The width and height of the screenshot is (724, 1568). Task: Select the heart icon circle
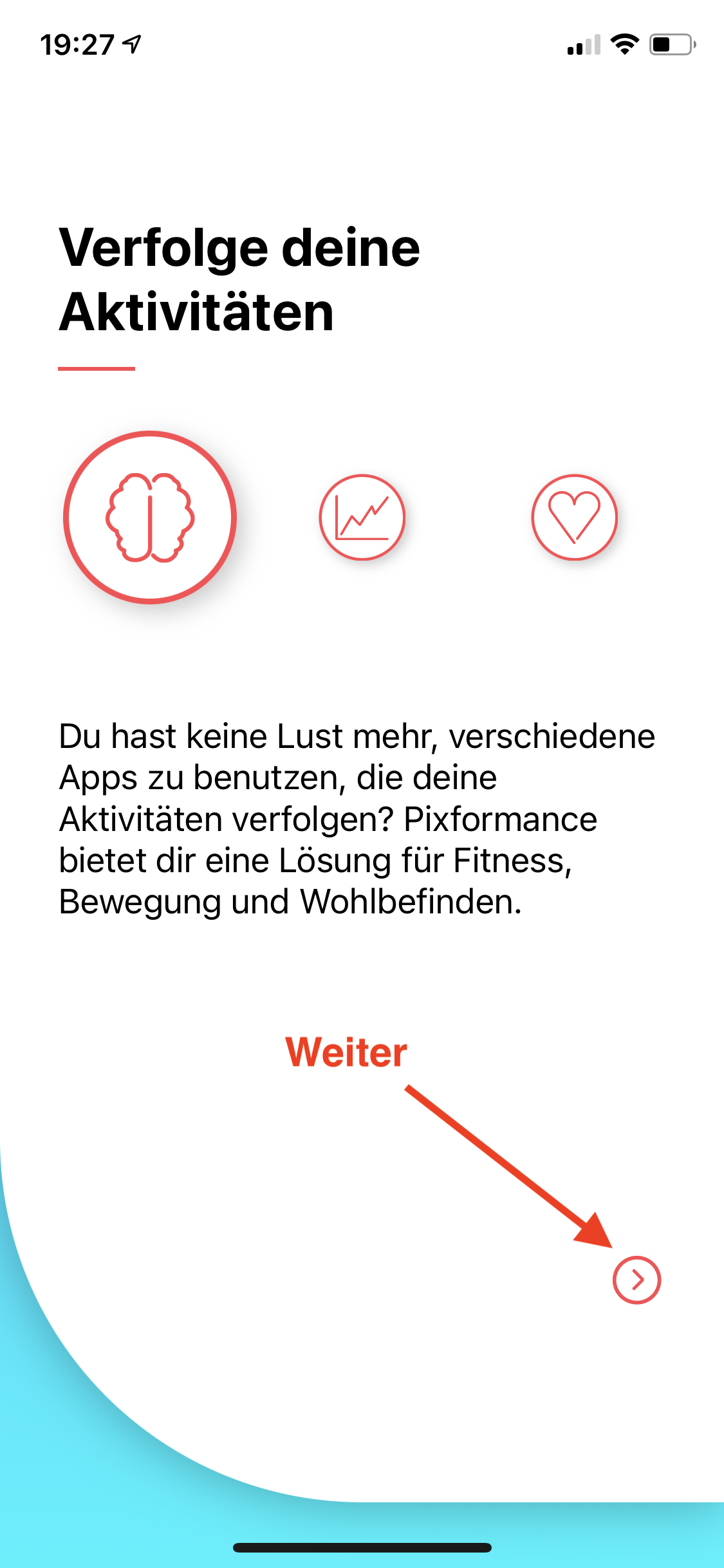(574, 518)
